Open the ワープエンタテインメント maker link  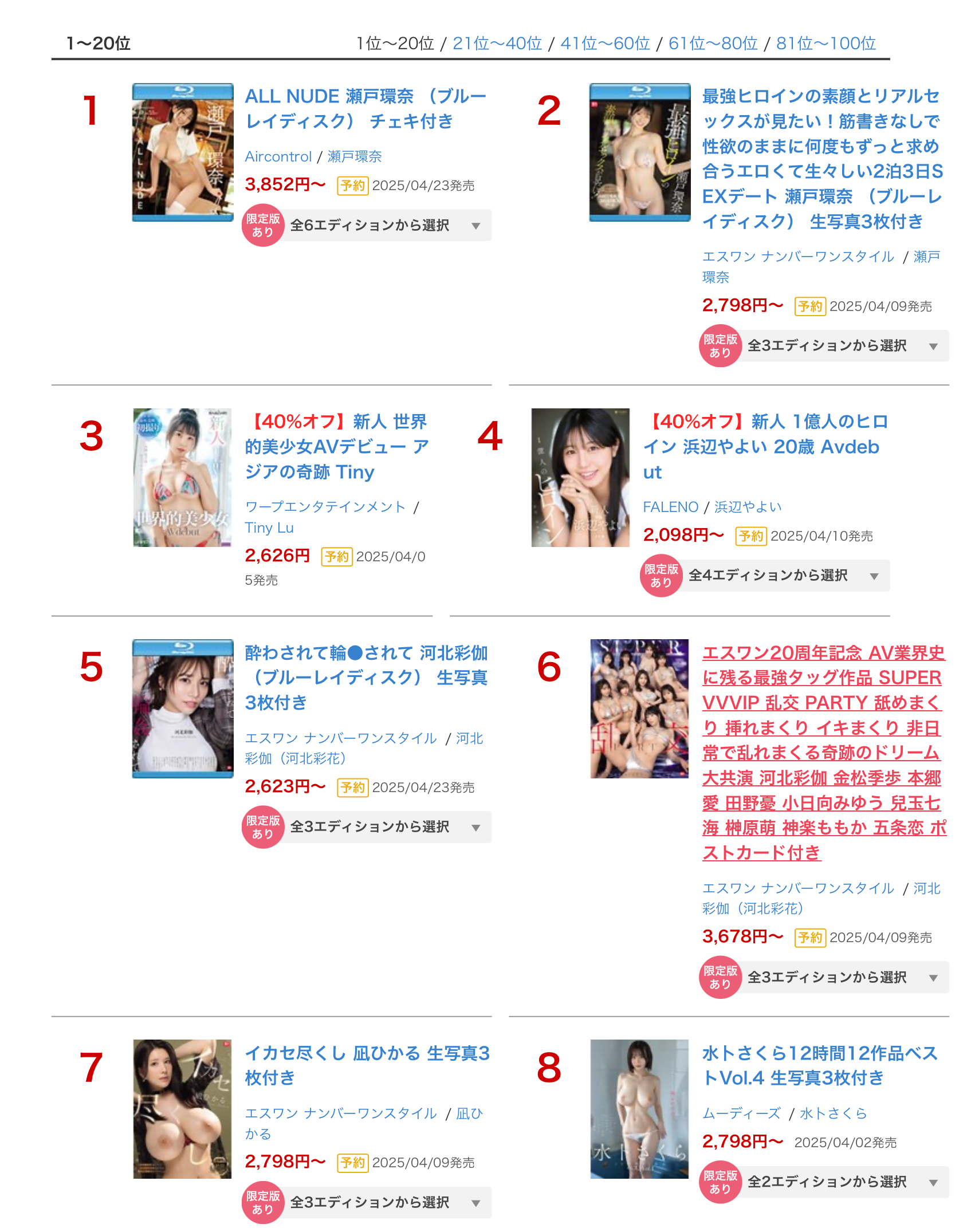pos(325,507)
